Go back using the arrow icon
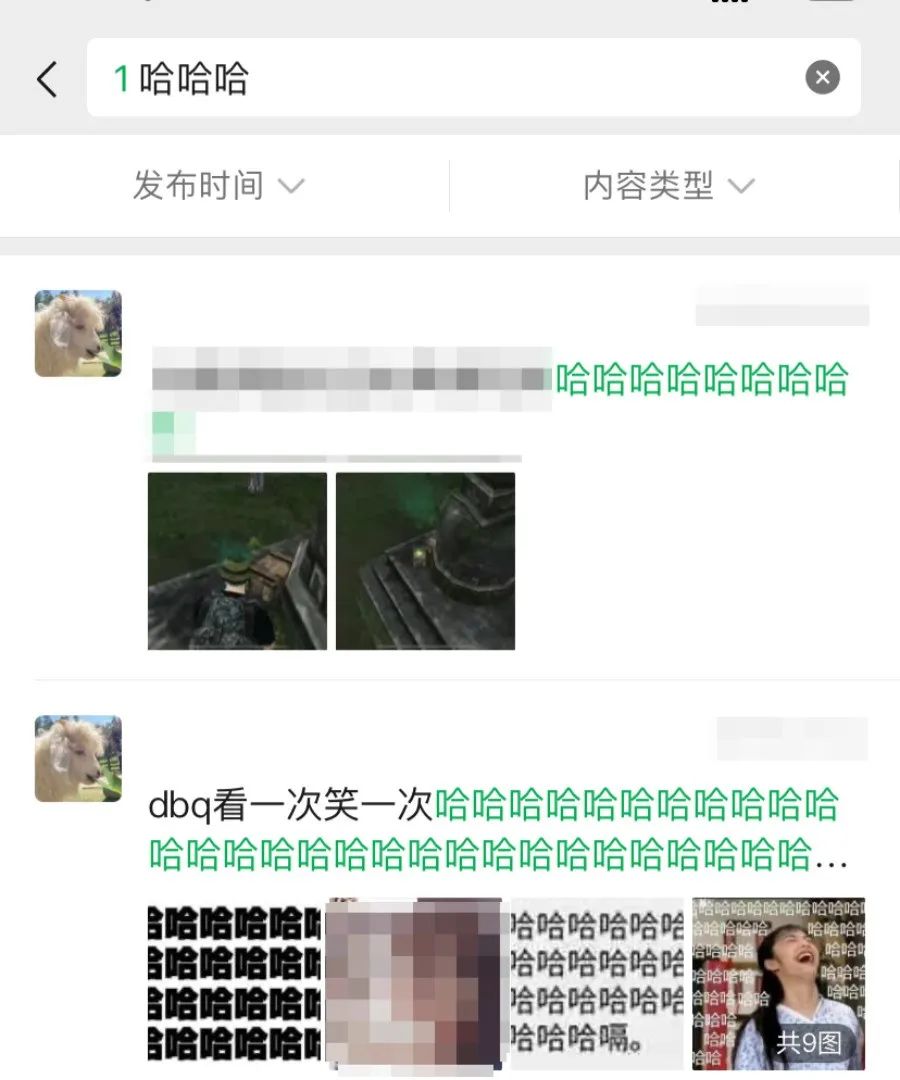 click(47, 79)
